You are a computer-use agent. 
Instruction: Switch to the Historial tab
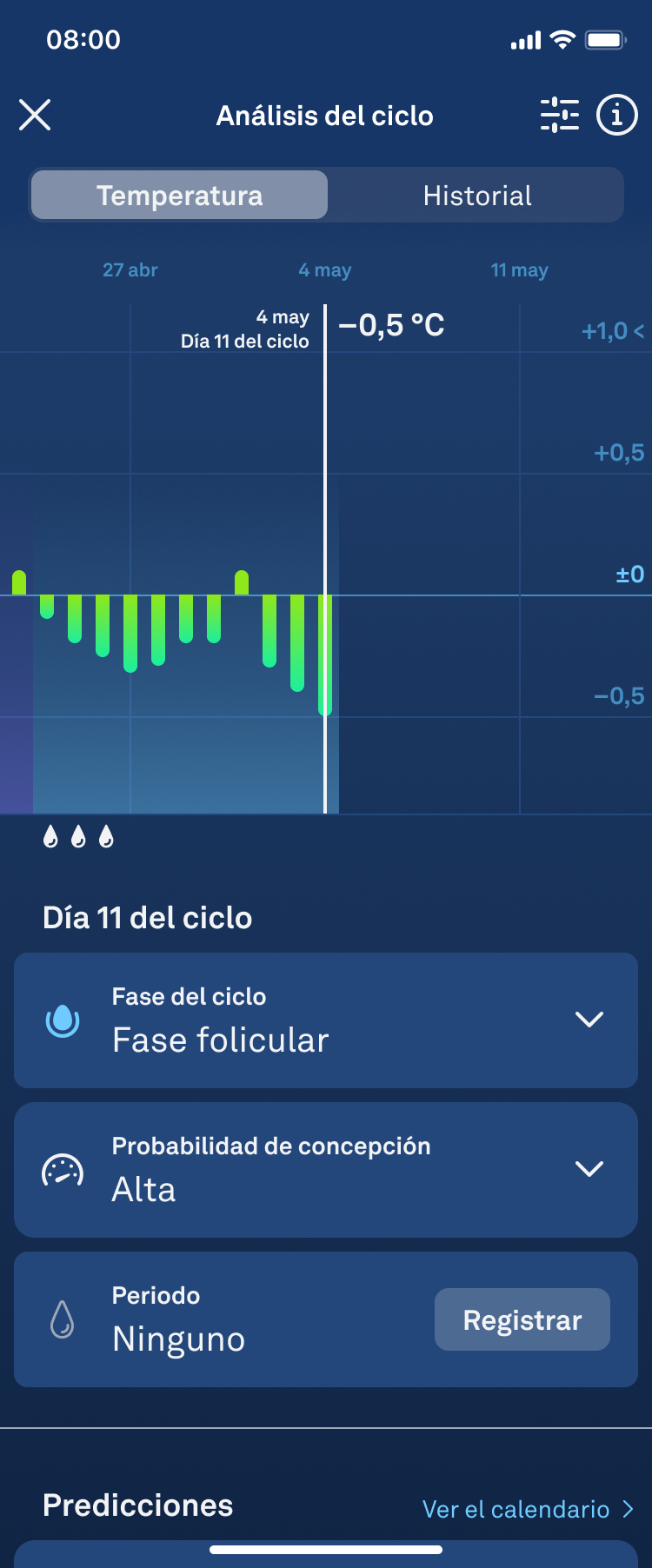coord(477,196)
